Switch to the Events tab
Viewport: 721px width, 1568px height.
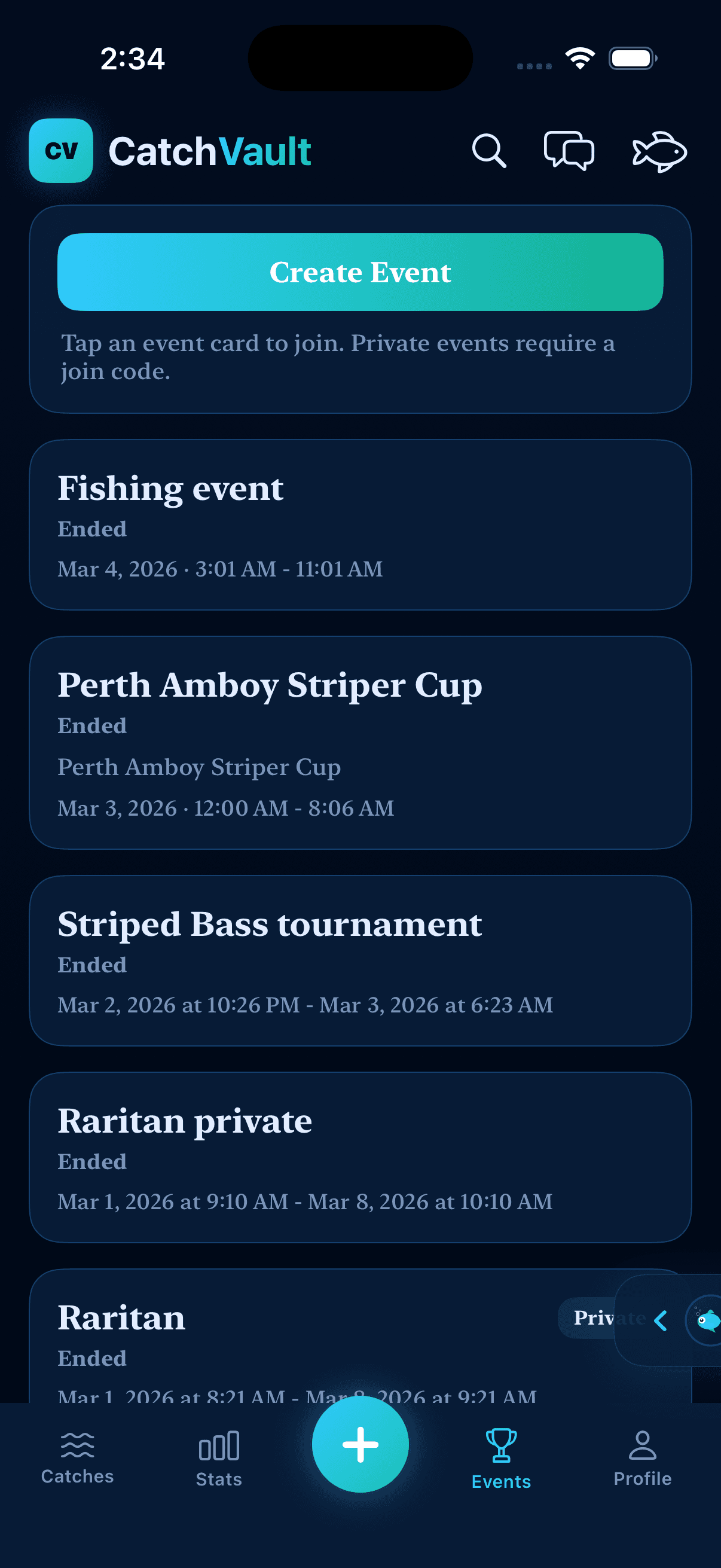(500, 1461)
